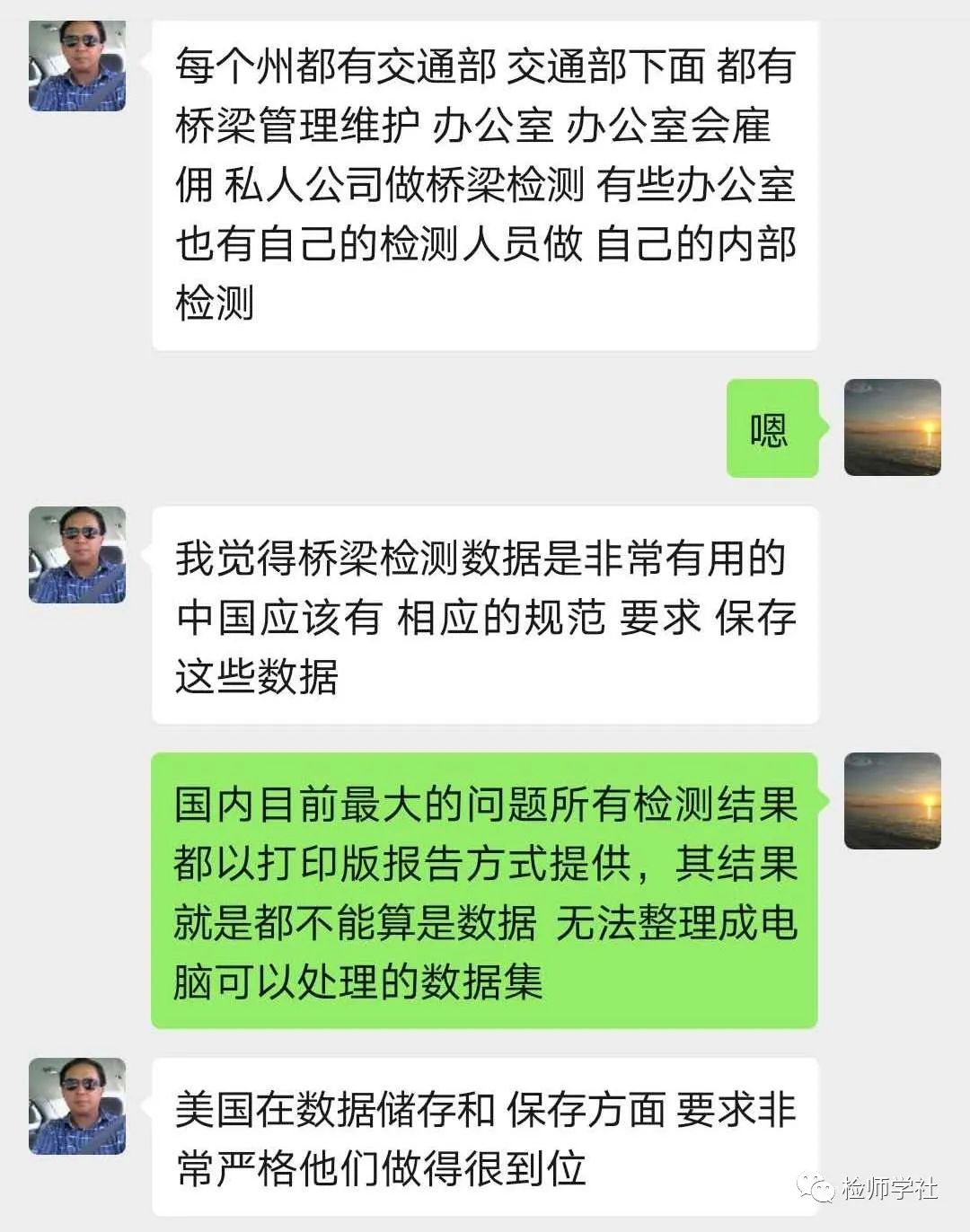Tap sunset avatar next to 嗯 reply
This screenshot has width=970, height=1232.
892,427
